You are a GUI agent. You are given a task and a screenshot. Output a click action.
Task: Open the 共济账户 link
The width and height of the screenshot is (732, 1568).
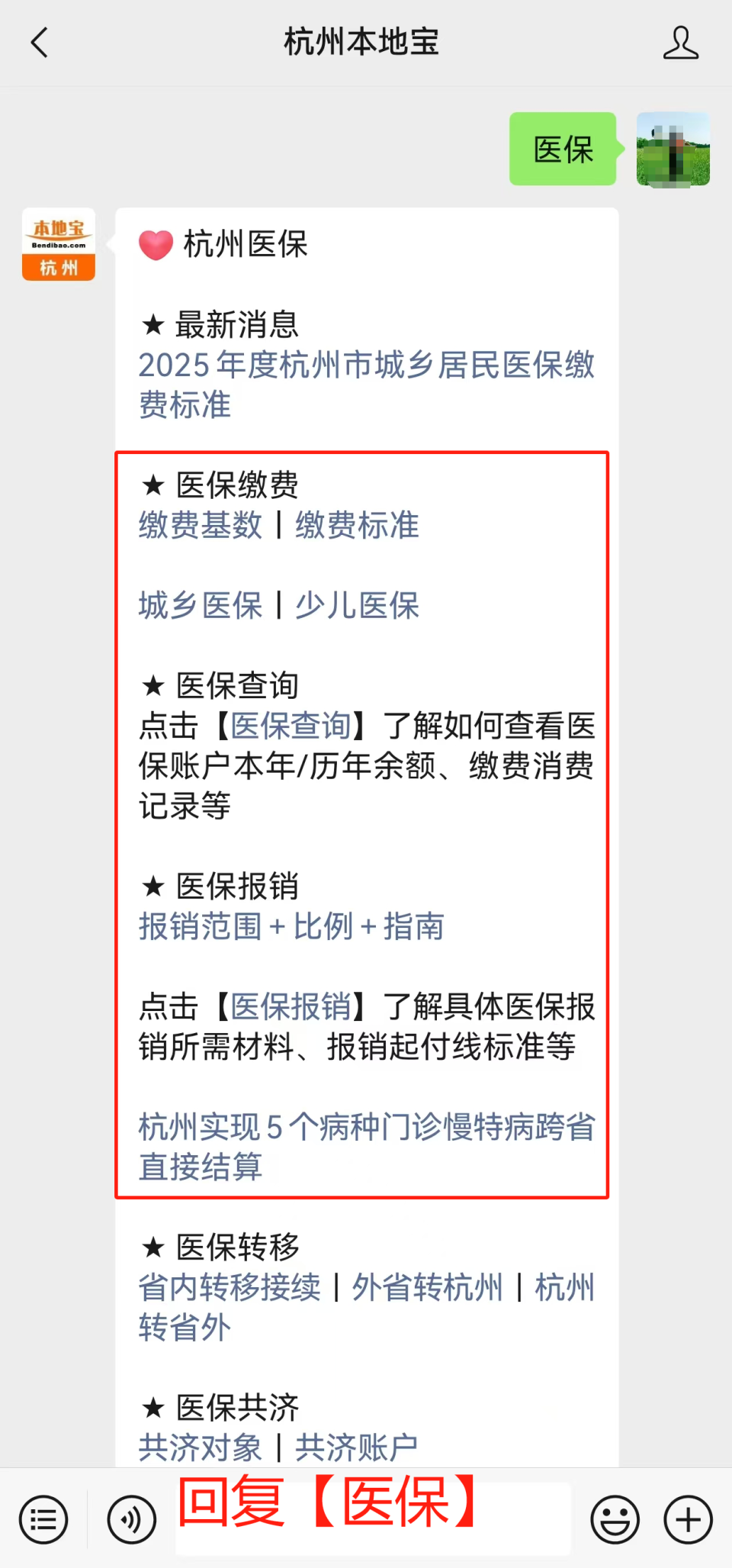point(357,1447)
